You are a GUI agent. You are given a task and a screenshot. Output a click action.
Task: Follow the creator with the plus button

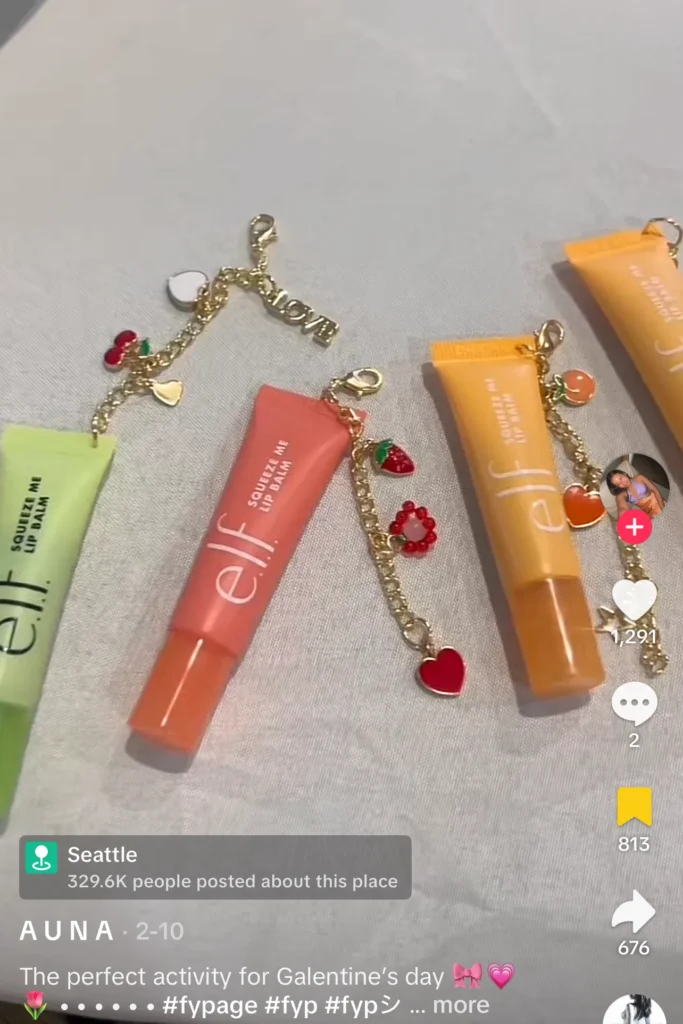[635, 527]
